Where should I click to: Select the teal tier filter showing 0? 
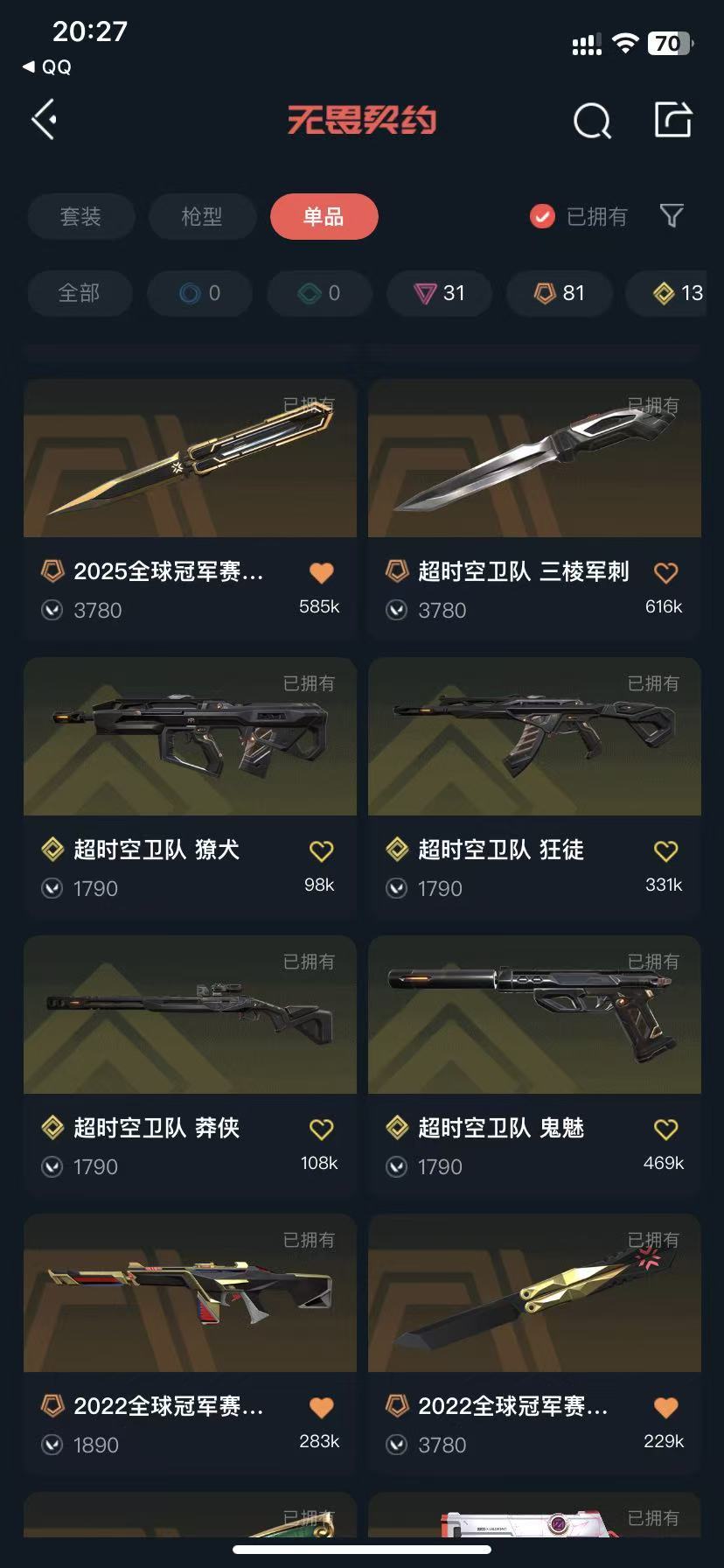point(319,293)
